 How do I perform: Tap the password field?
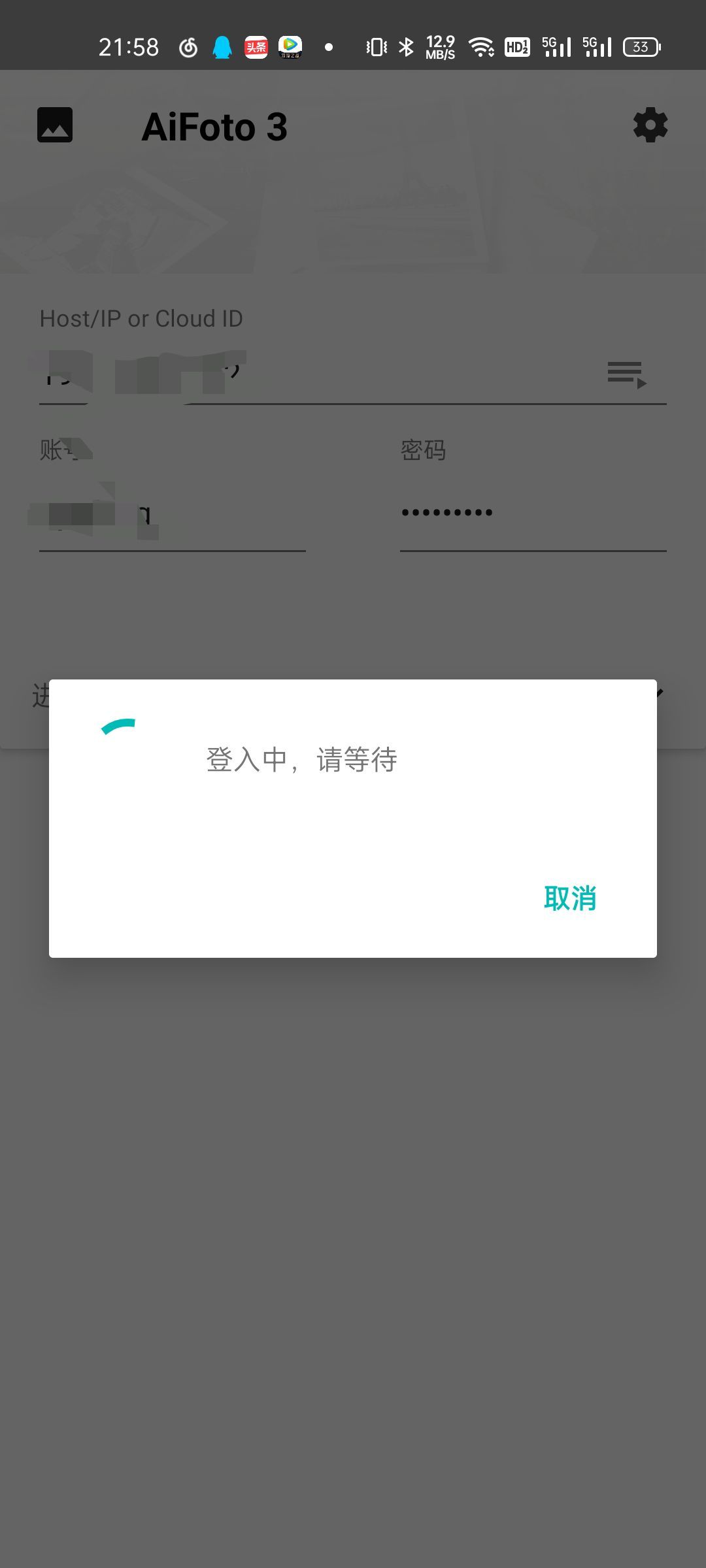pyautogui.click(x=532, y=514)
